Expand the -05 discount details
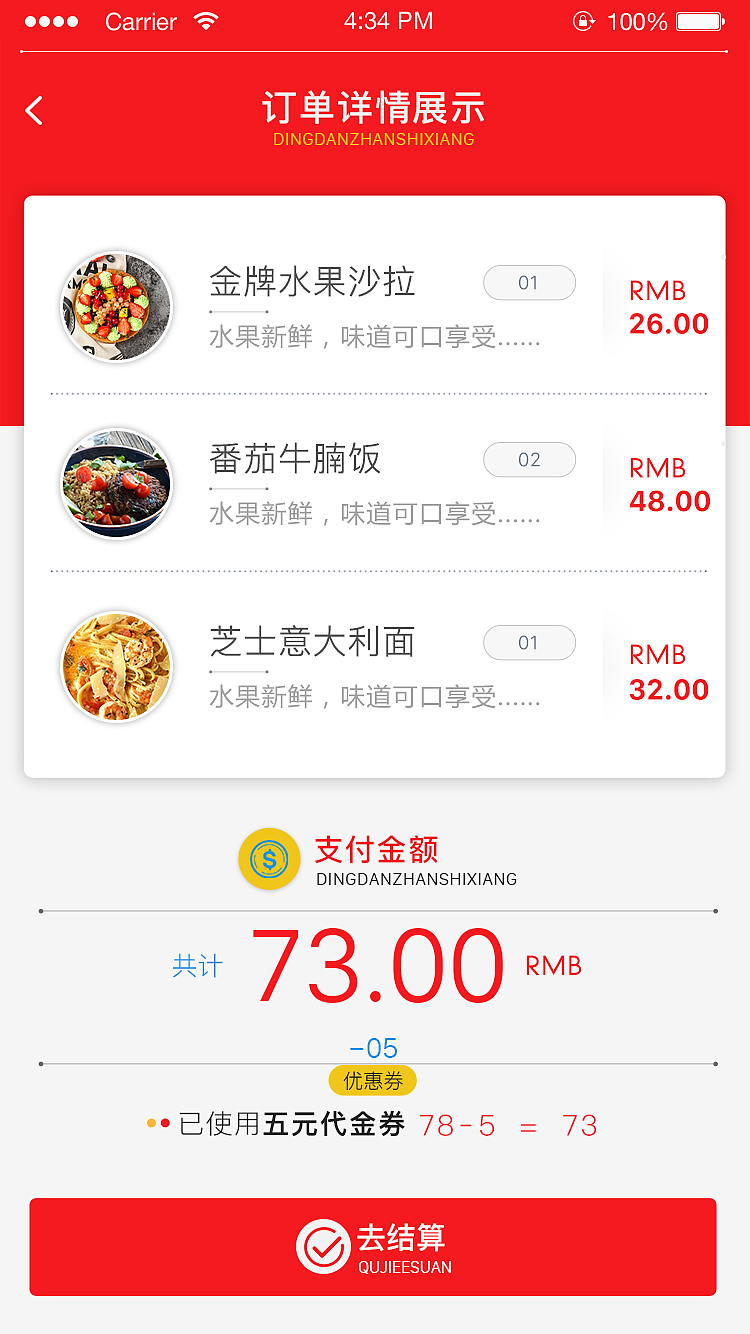 click(374, 1047)
